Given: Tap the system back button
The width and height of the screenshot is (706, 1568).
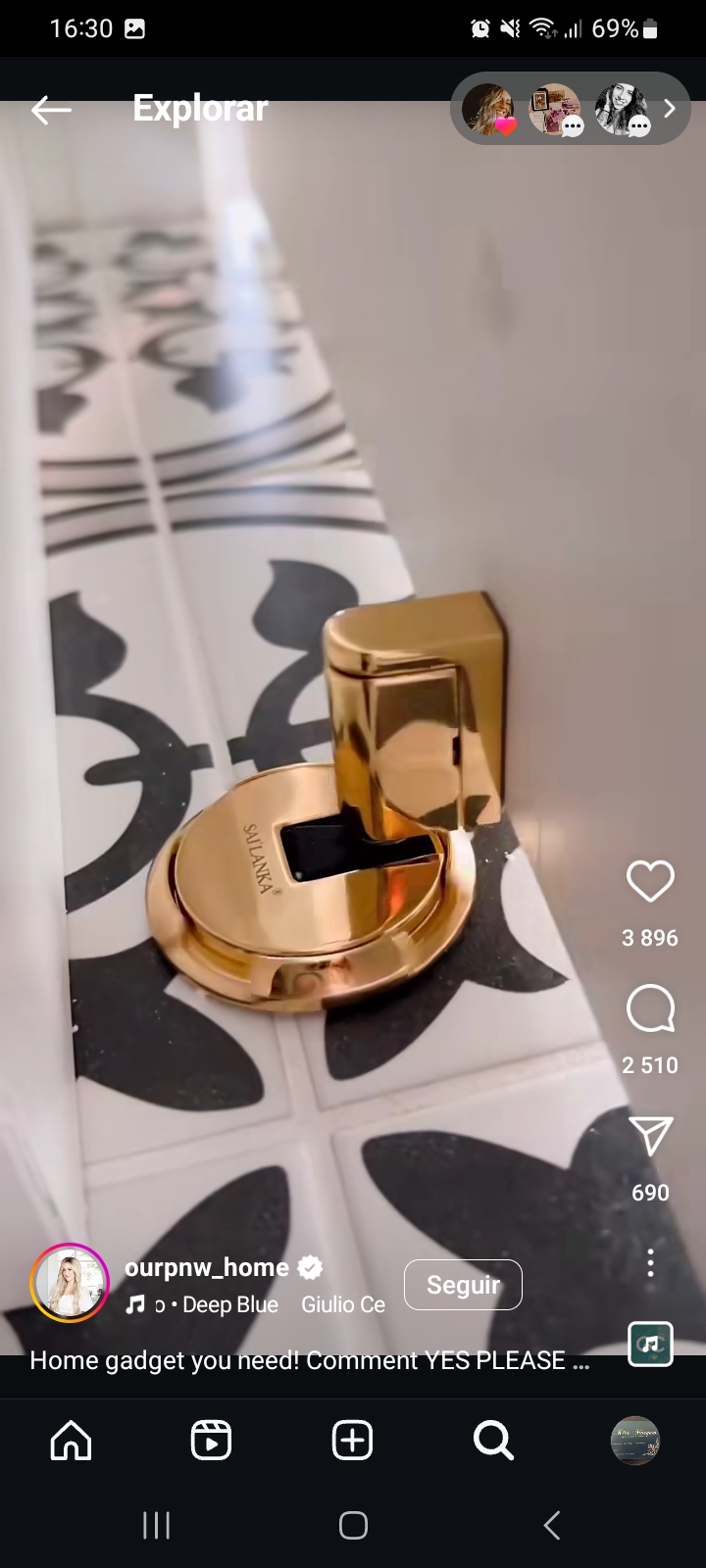Looking at the screenshot, I should coord(552,1525).
